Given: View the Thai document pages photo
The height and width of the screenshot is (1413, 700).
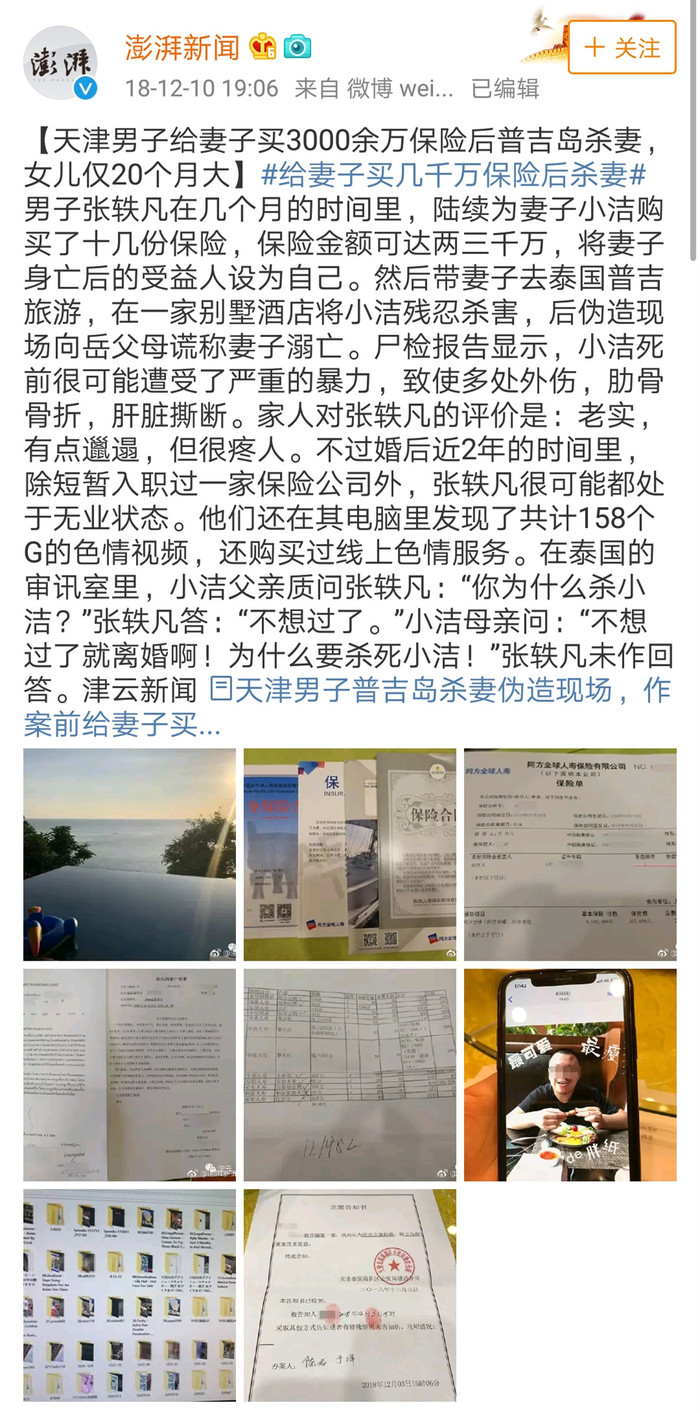Looking at the screenshot, I should (130, 1075).
